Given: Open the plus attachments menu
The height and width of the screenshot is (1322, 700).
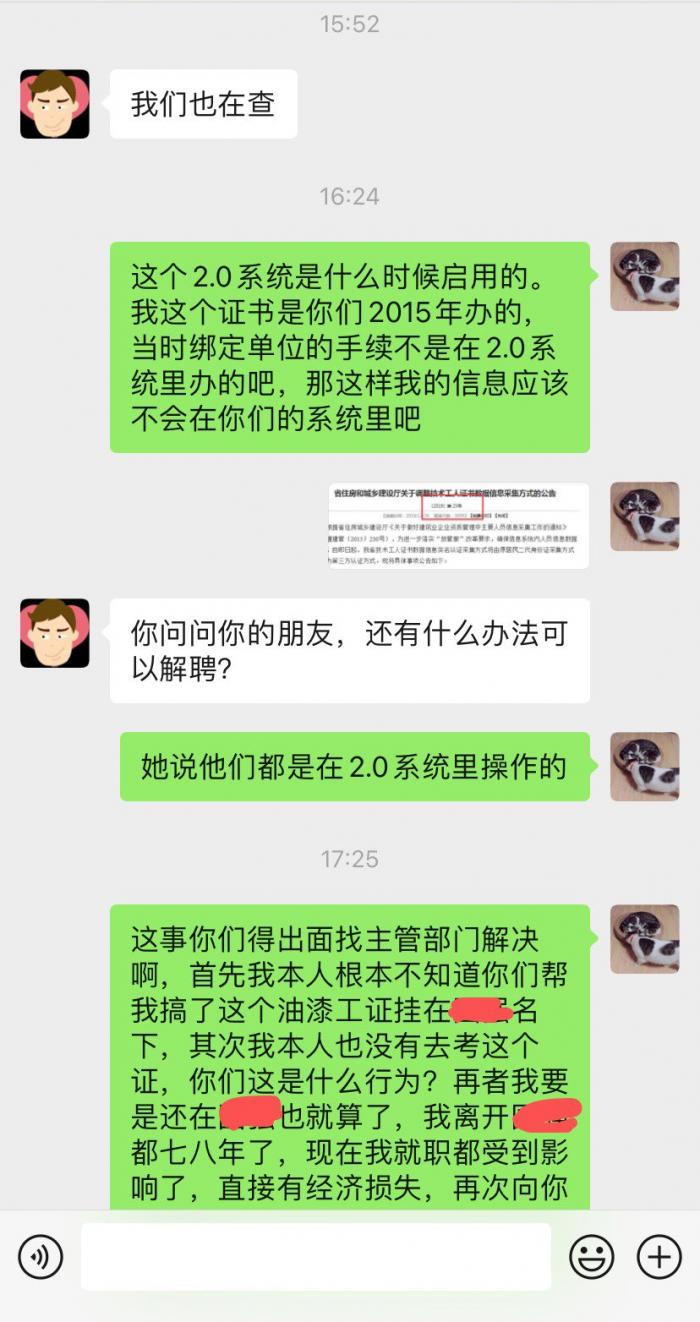Looking at the screenshot, I should coord(659,1257).
